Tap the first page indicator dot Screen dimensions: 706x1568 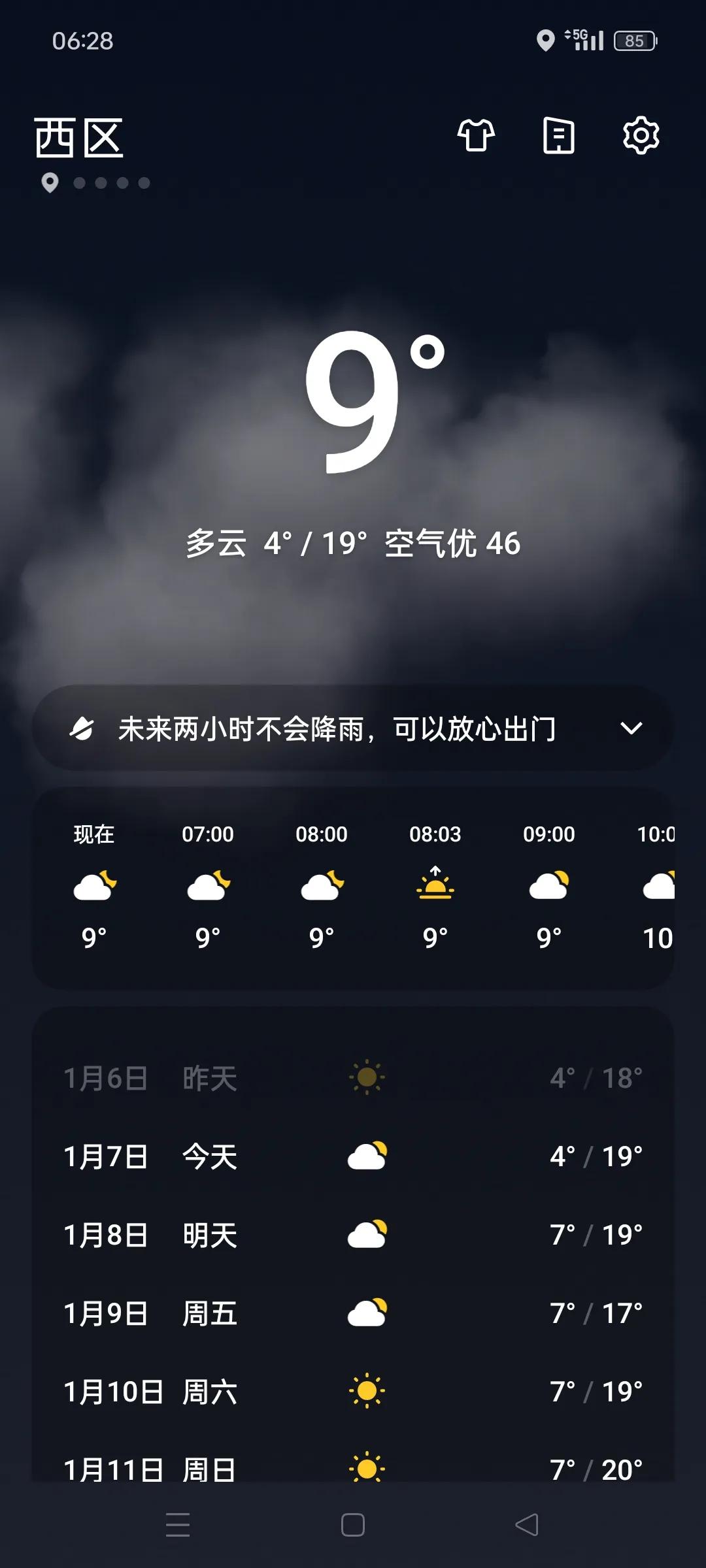click(80, 184)
